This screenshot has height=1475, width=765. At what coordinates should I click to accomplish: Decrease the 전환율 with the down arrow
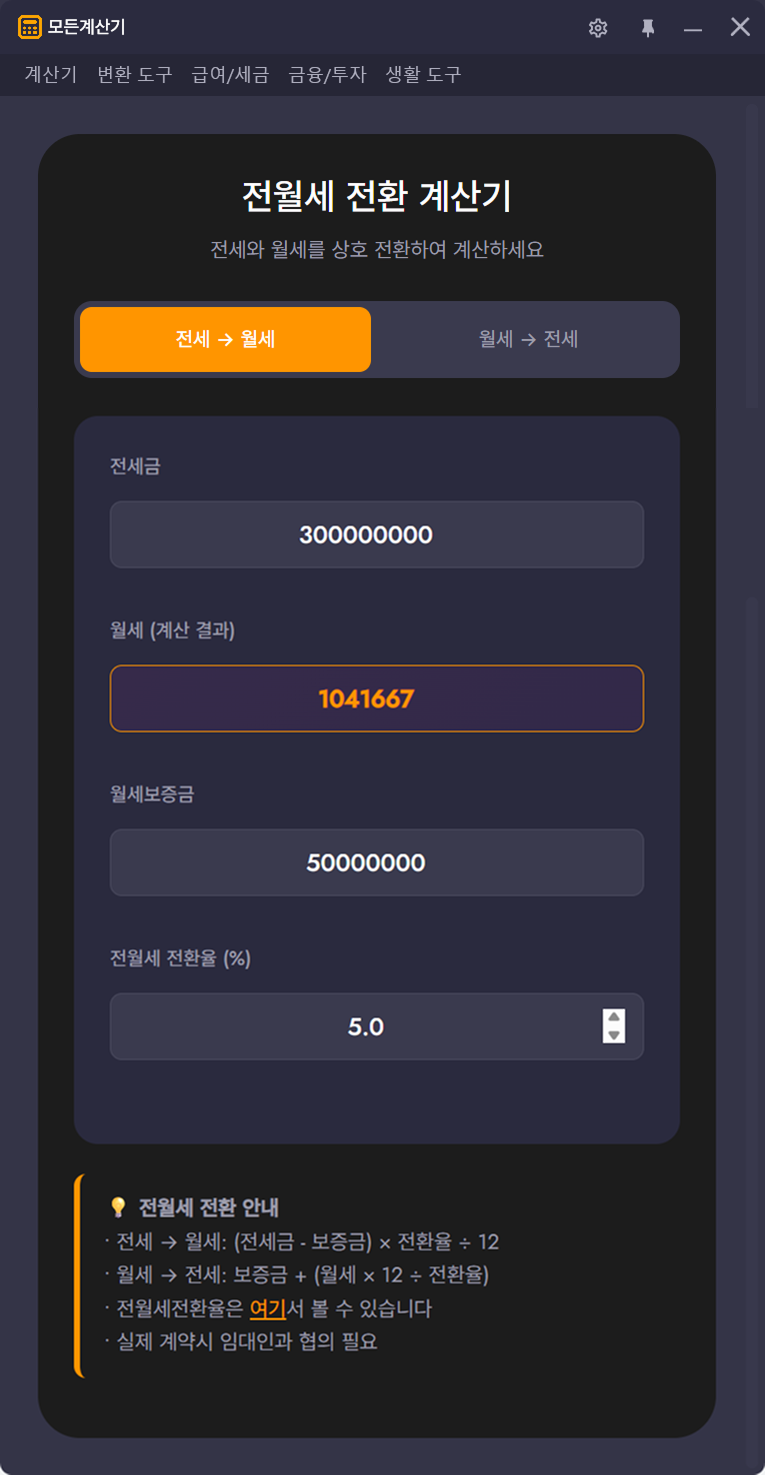(614, 1035)
